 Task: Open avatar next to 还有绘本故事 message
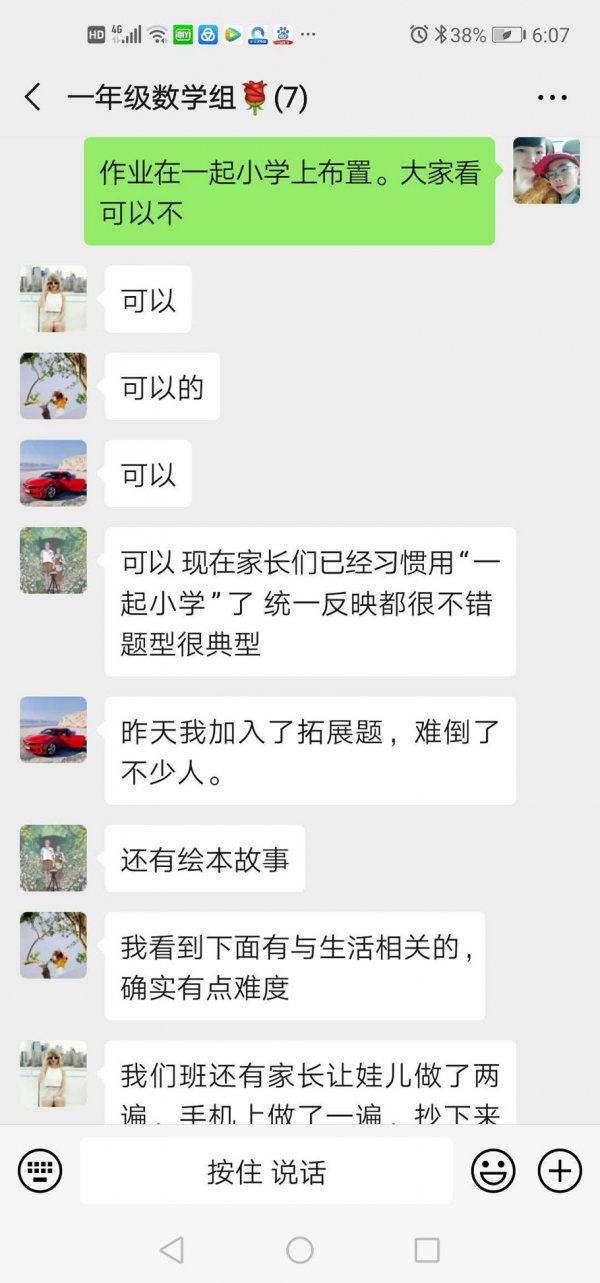pyautogui.click(x=53, y=858)
